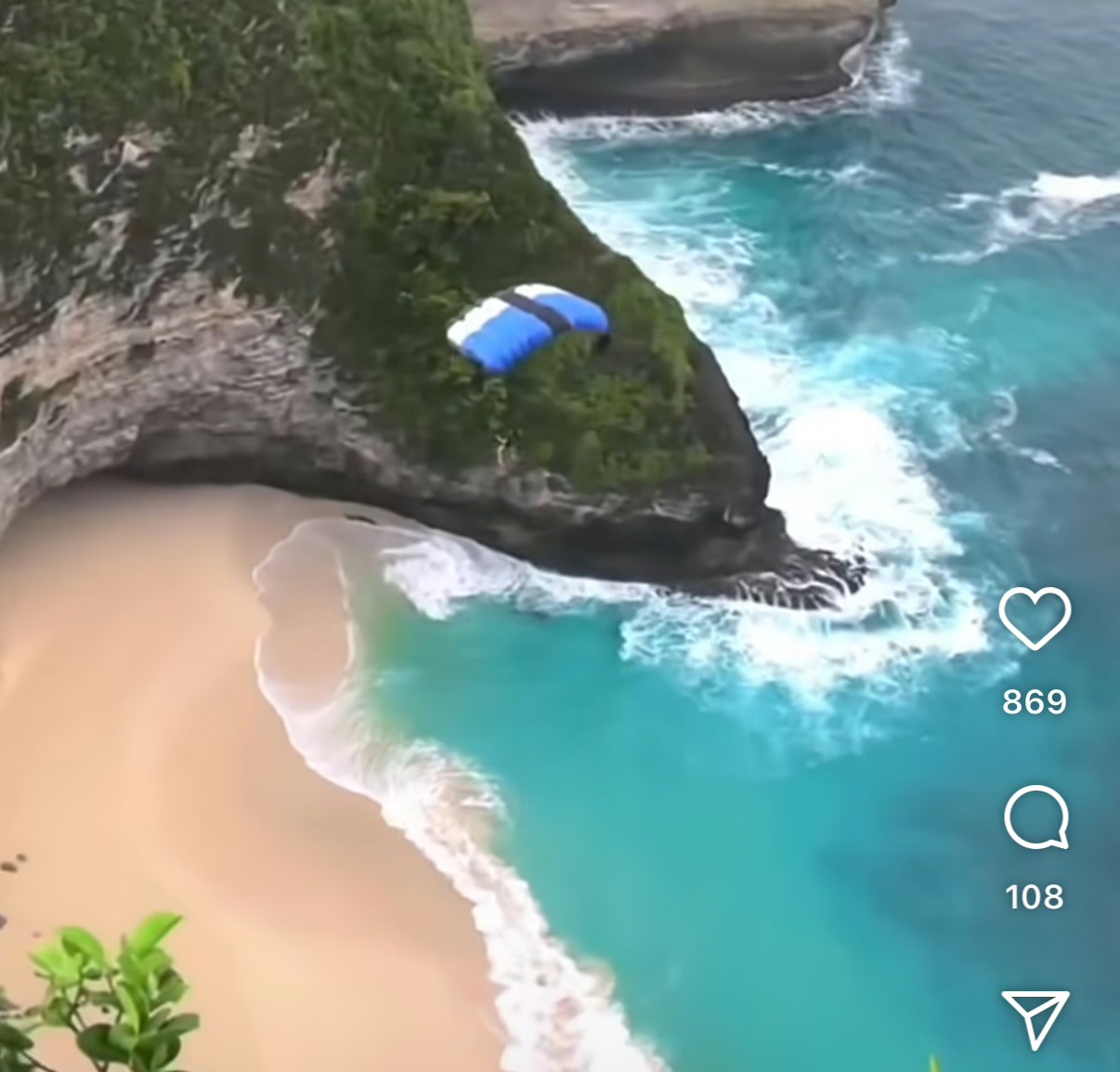Viewport: 1120px width, 1072px height.
Task: Like this reel with the heart icon
Action: 1035,619
